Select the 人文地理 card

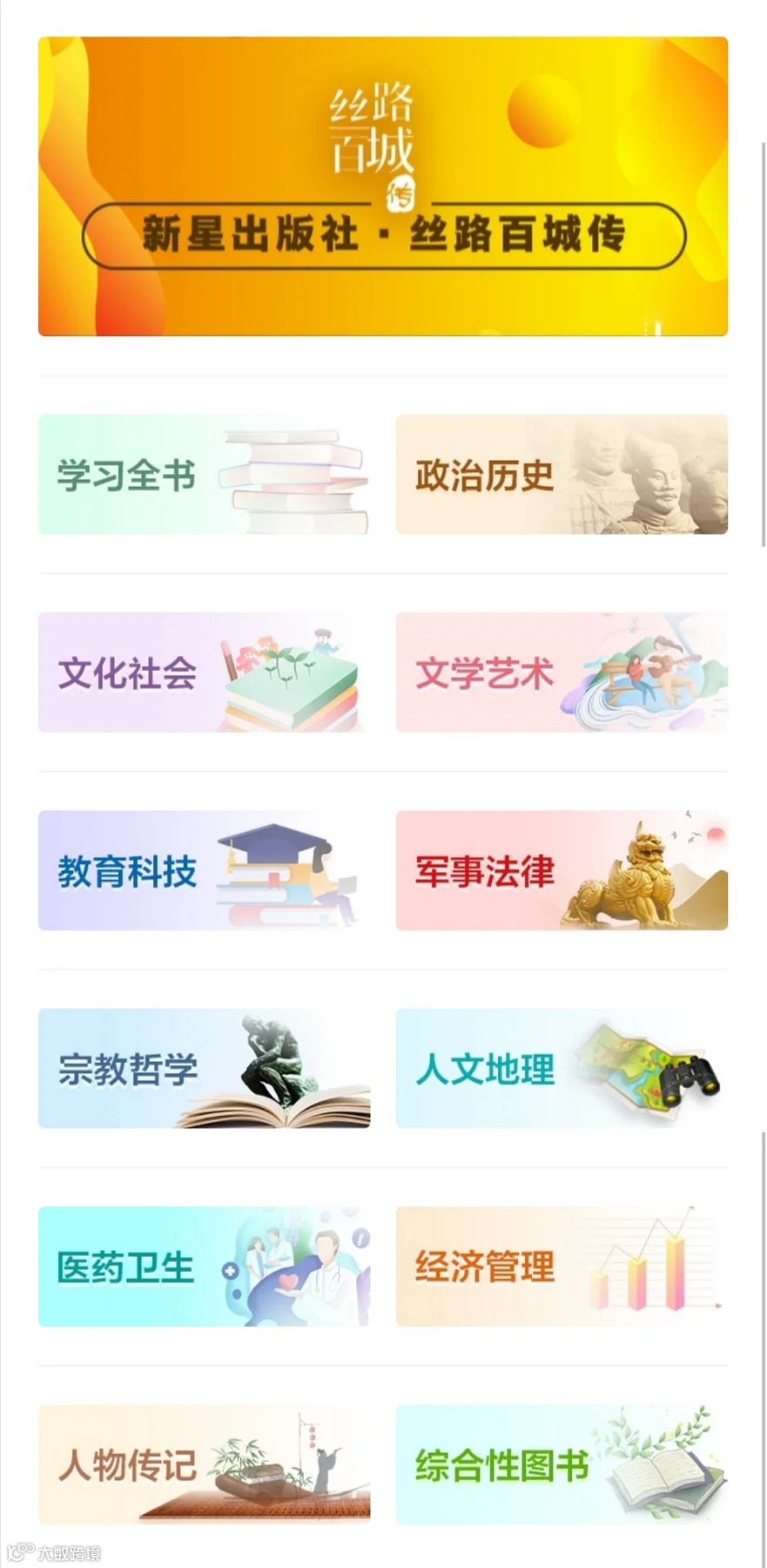click(562, 1069)
